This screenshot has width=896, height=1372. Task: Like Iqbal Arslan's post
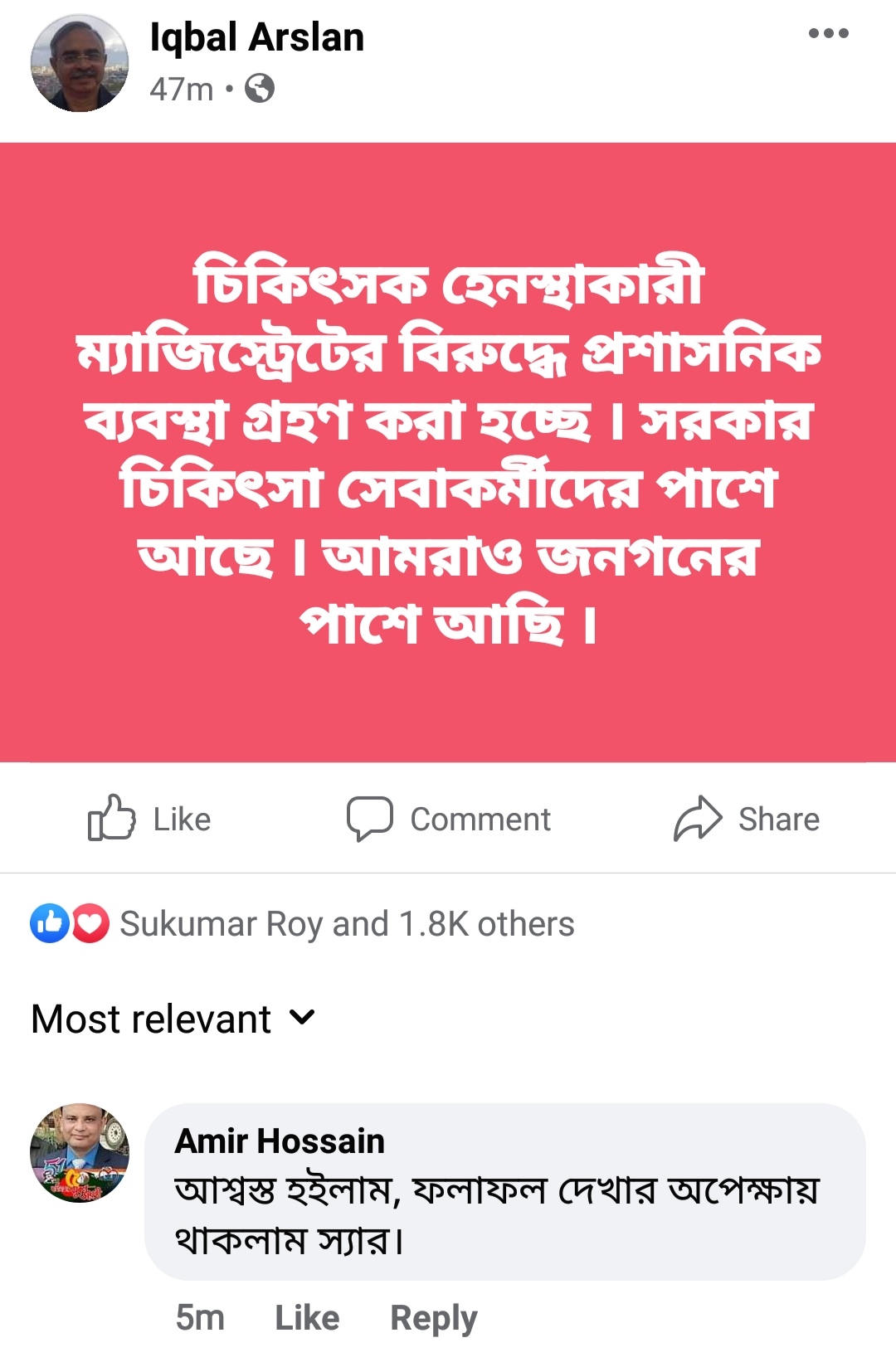click(x=149, y=819)
